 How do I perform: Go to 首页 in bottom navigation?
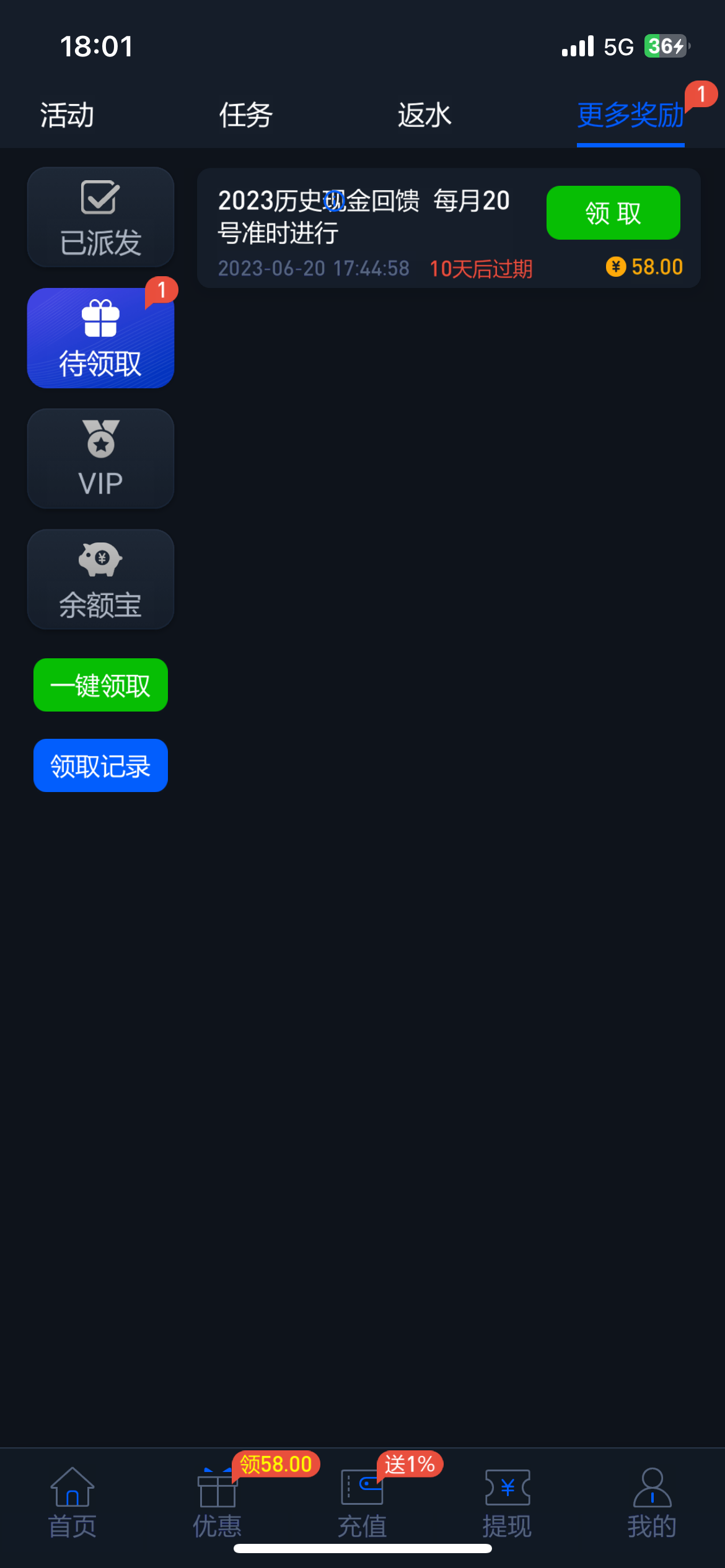(x=72, y=1504)
